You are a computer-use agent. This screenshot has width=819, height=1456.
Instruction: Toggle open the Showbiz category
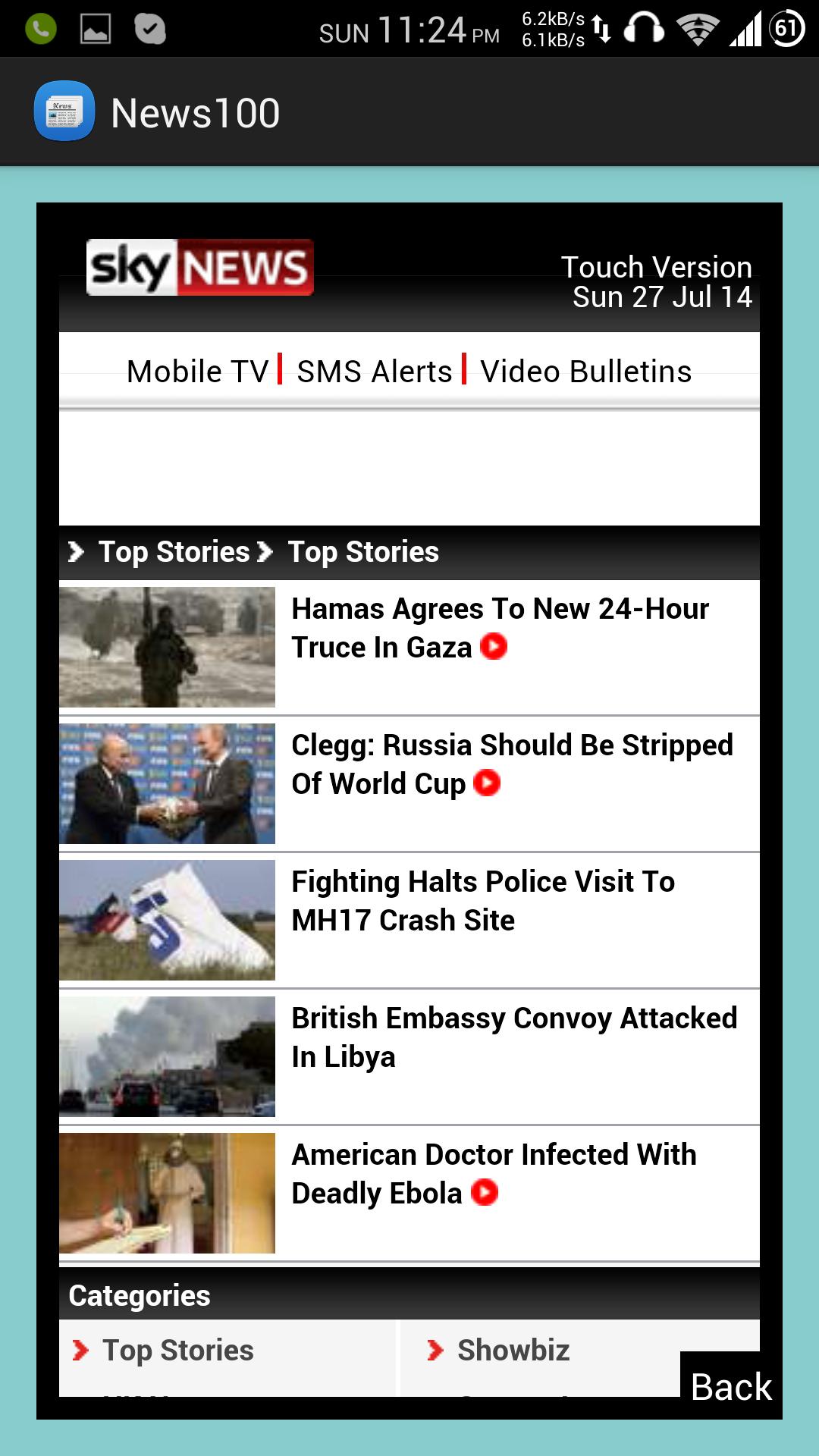tap(512, 1351)
